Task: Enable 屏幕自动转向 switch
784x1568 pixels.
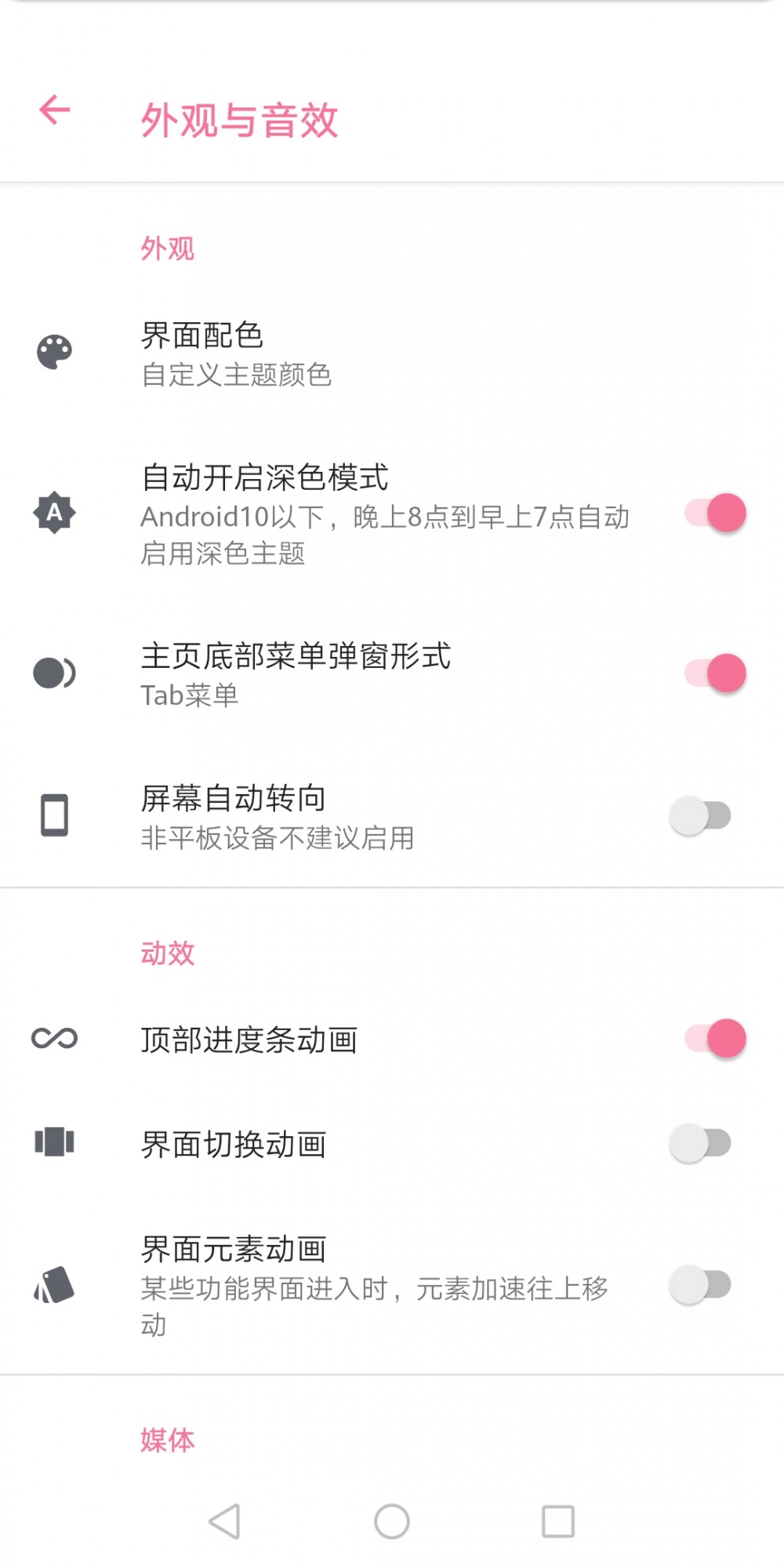Action: tap(700, 815)
